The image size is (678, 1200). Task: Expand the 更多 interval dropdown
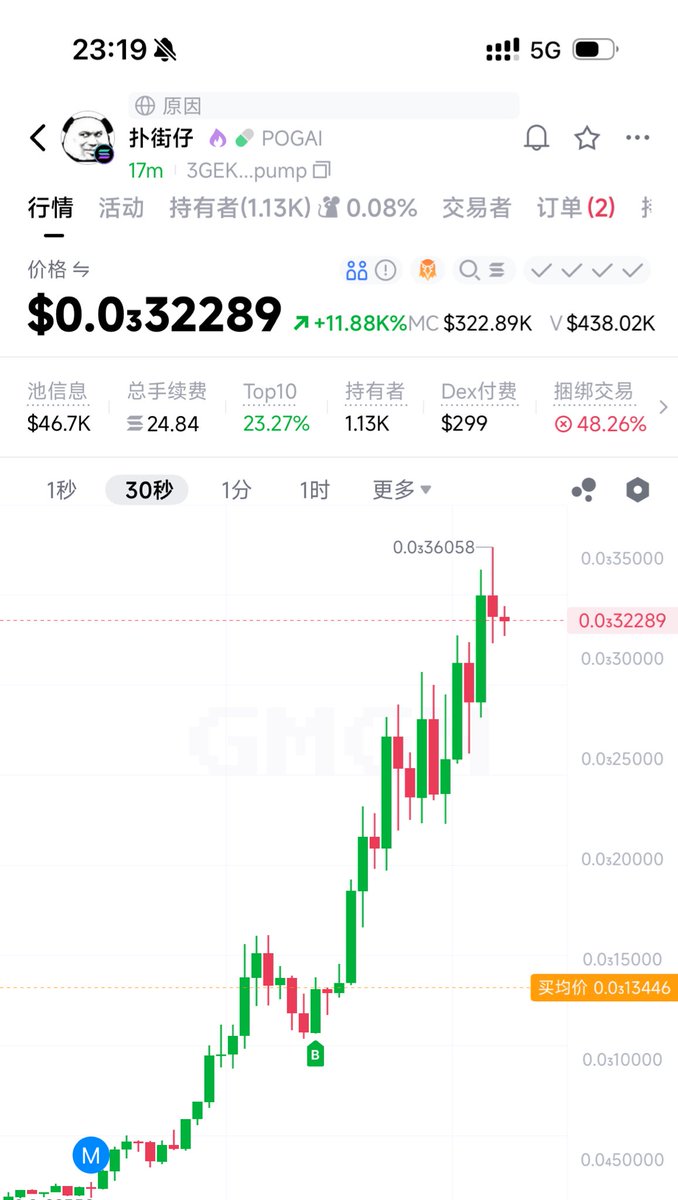(x=402, y=490)
